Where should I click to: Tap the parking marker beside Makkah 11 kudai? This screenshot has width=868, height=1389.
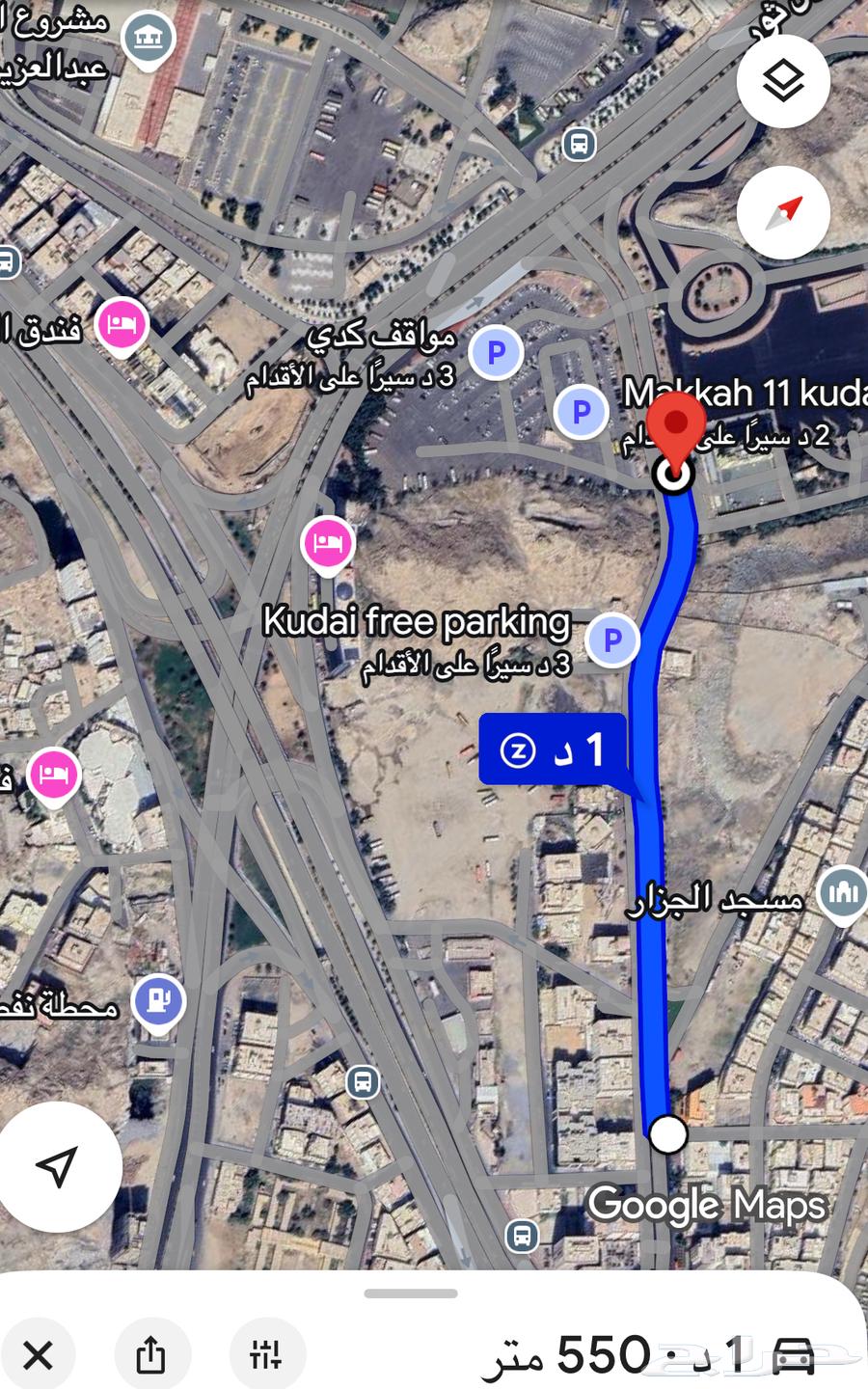click(581, 412)
